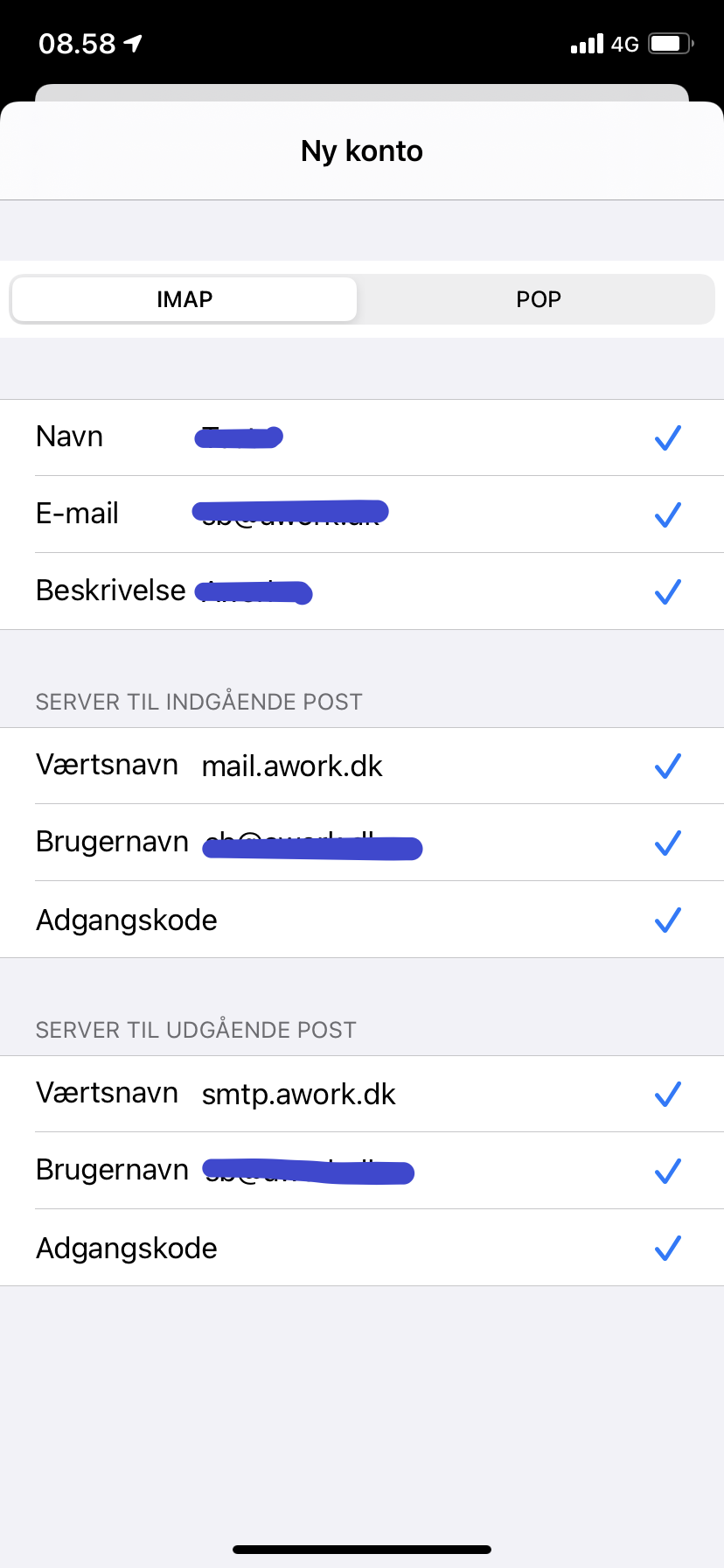Edit the Beskrivelse field
Image resolution: width=724 pixels, height=1568 pixels.
(362, 591)
